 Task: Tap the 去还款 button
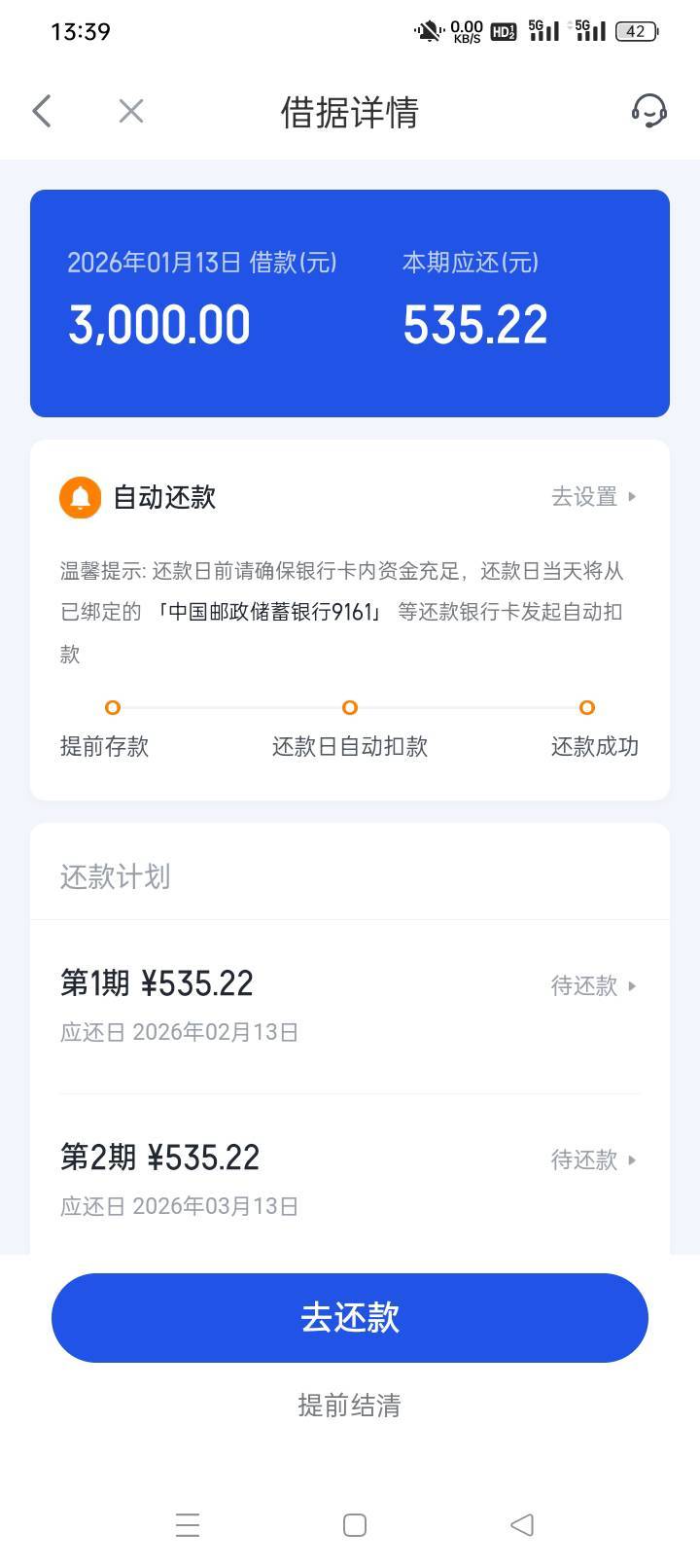point(350,1318)
